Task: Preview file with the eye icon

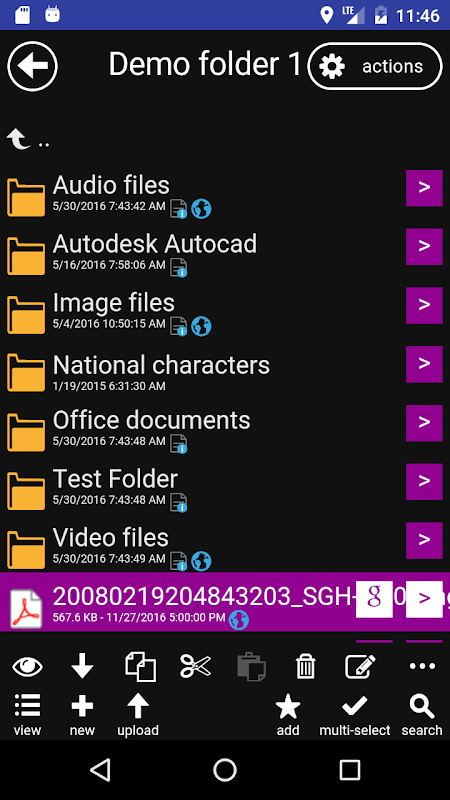Action: [28, 666]
